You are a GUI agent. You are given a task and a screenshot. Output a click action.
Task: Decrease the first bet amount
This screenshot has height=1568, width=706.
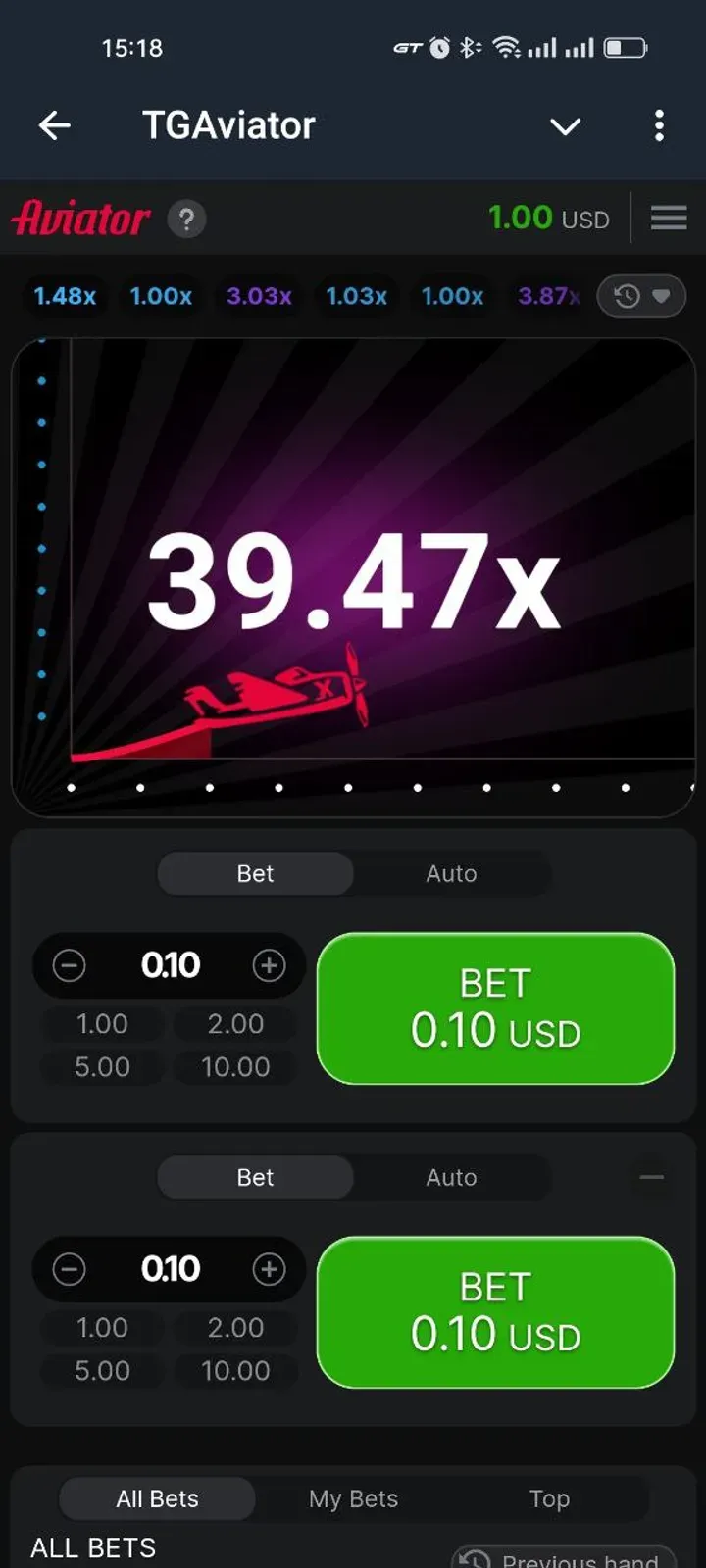click(x=69, y=965)
